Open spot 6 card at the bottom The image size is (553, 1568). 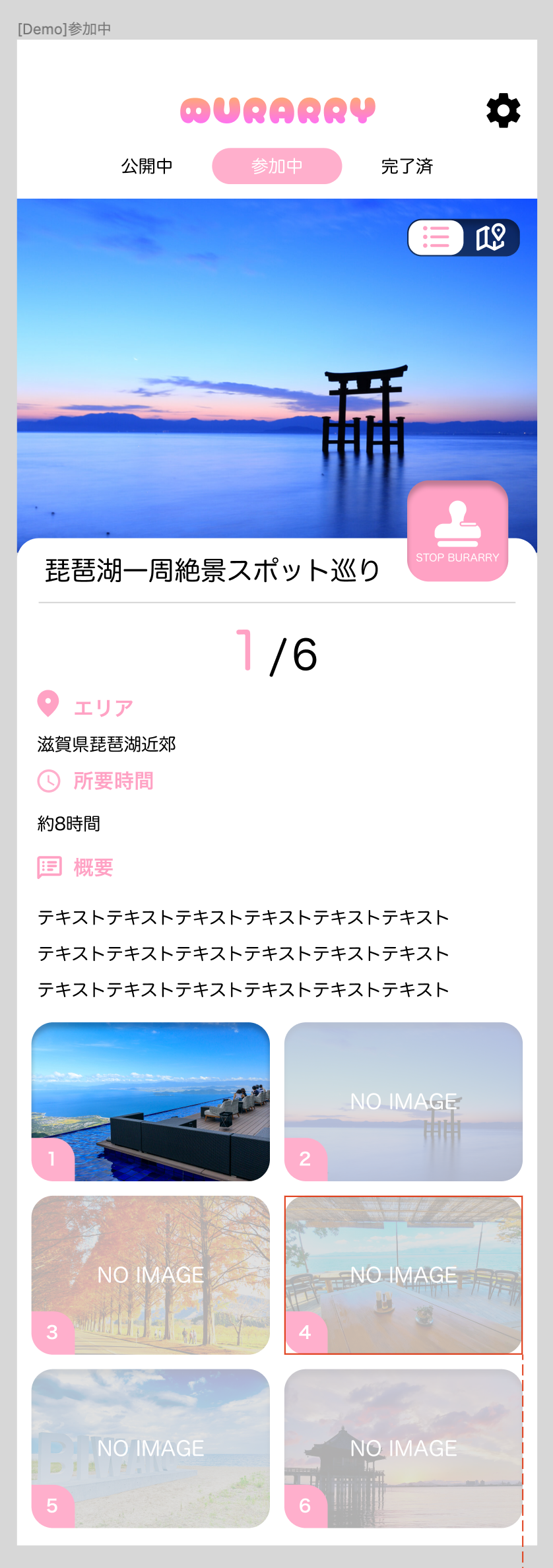(403, 1449)
